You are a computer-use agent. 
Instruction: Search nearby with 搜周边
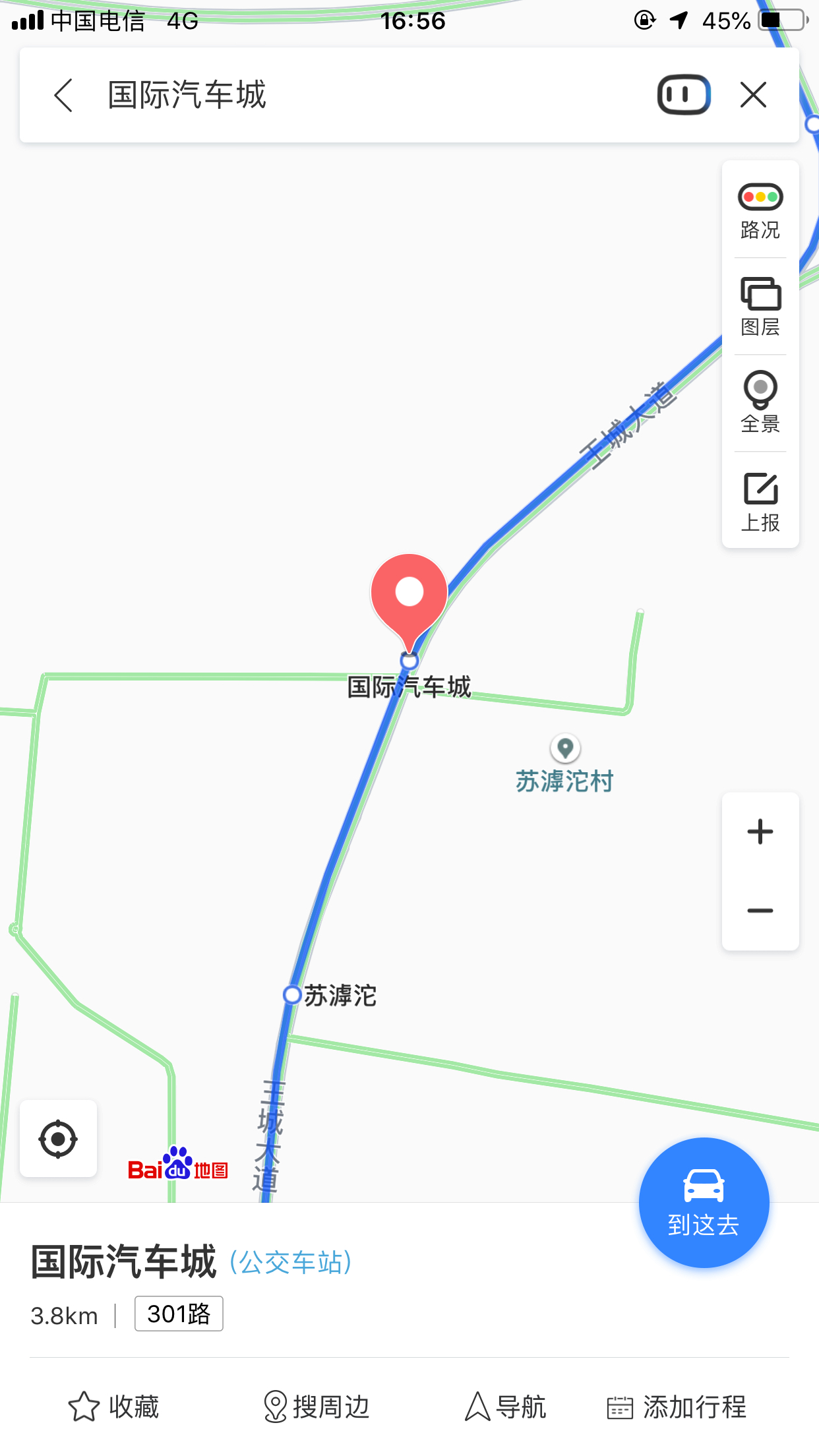pyautogui.click(x=315, y=1407)
